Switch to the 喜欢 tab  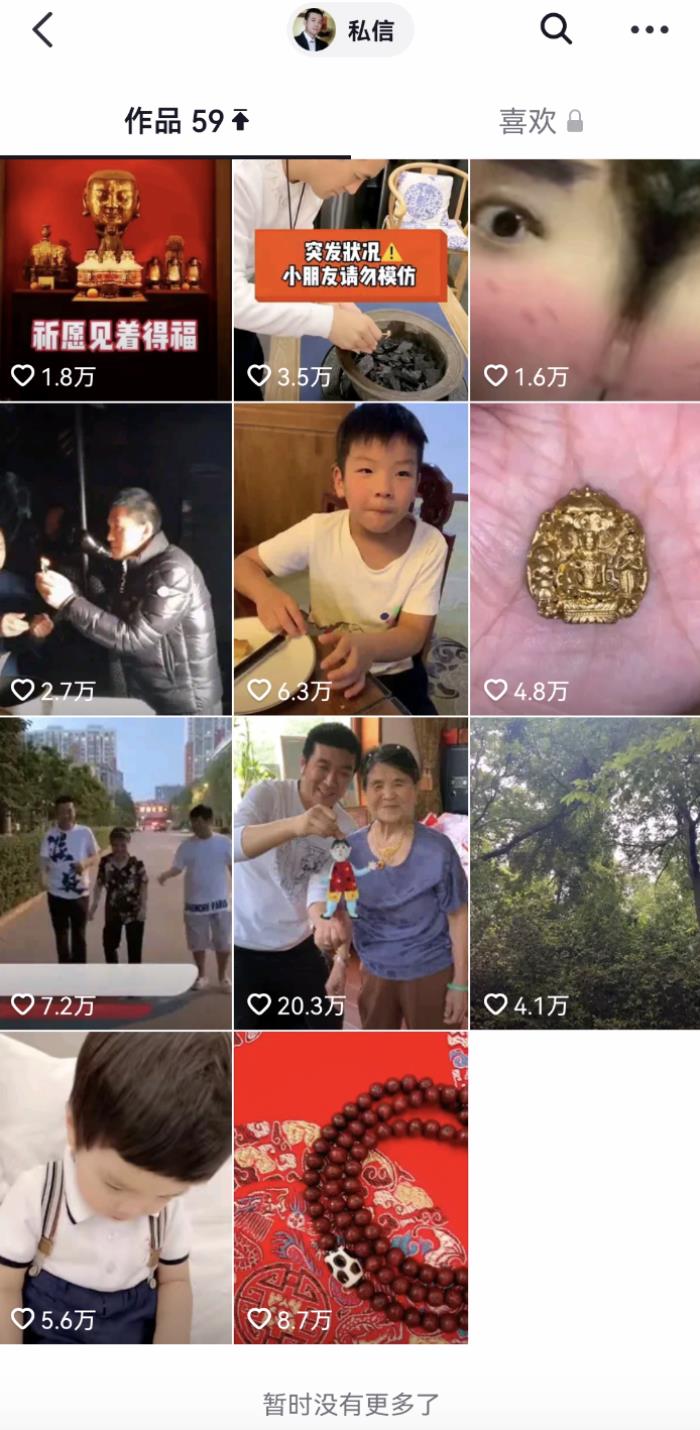(x=541, y=121)
